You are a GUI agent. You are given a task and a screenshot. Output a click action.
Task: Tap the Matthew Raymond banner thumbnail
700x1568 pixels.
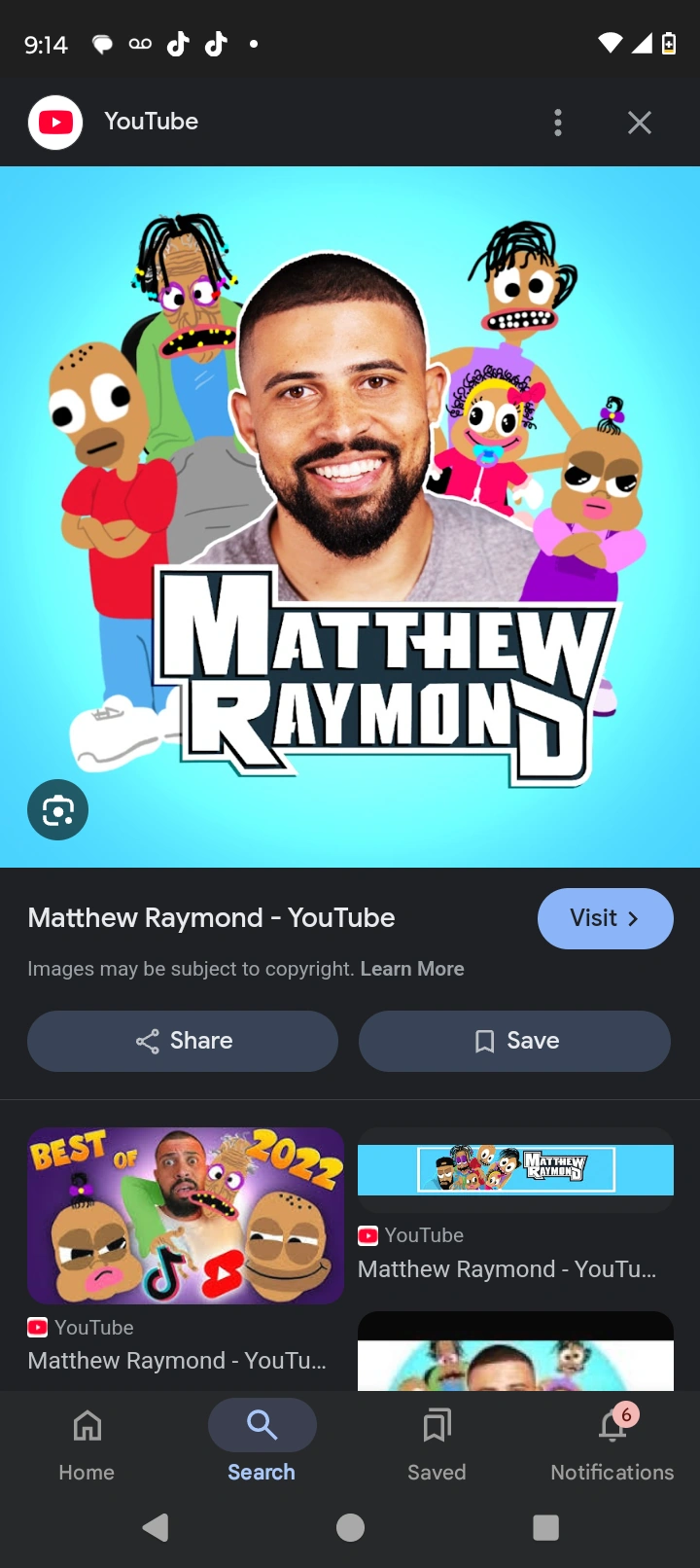(x=514, y=1169)
